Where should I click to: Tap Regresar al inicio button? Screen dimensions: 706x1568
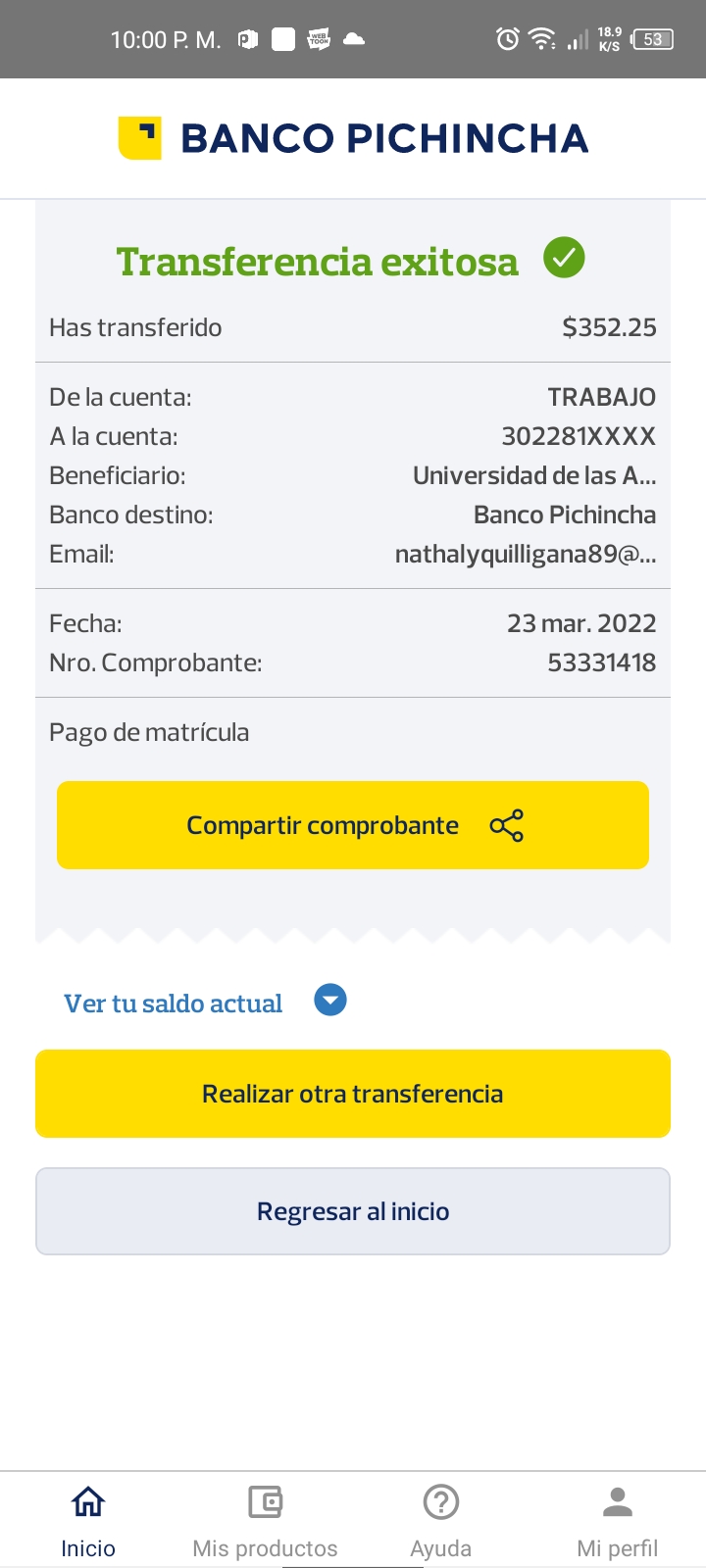(x=353, y=1211)
